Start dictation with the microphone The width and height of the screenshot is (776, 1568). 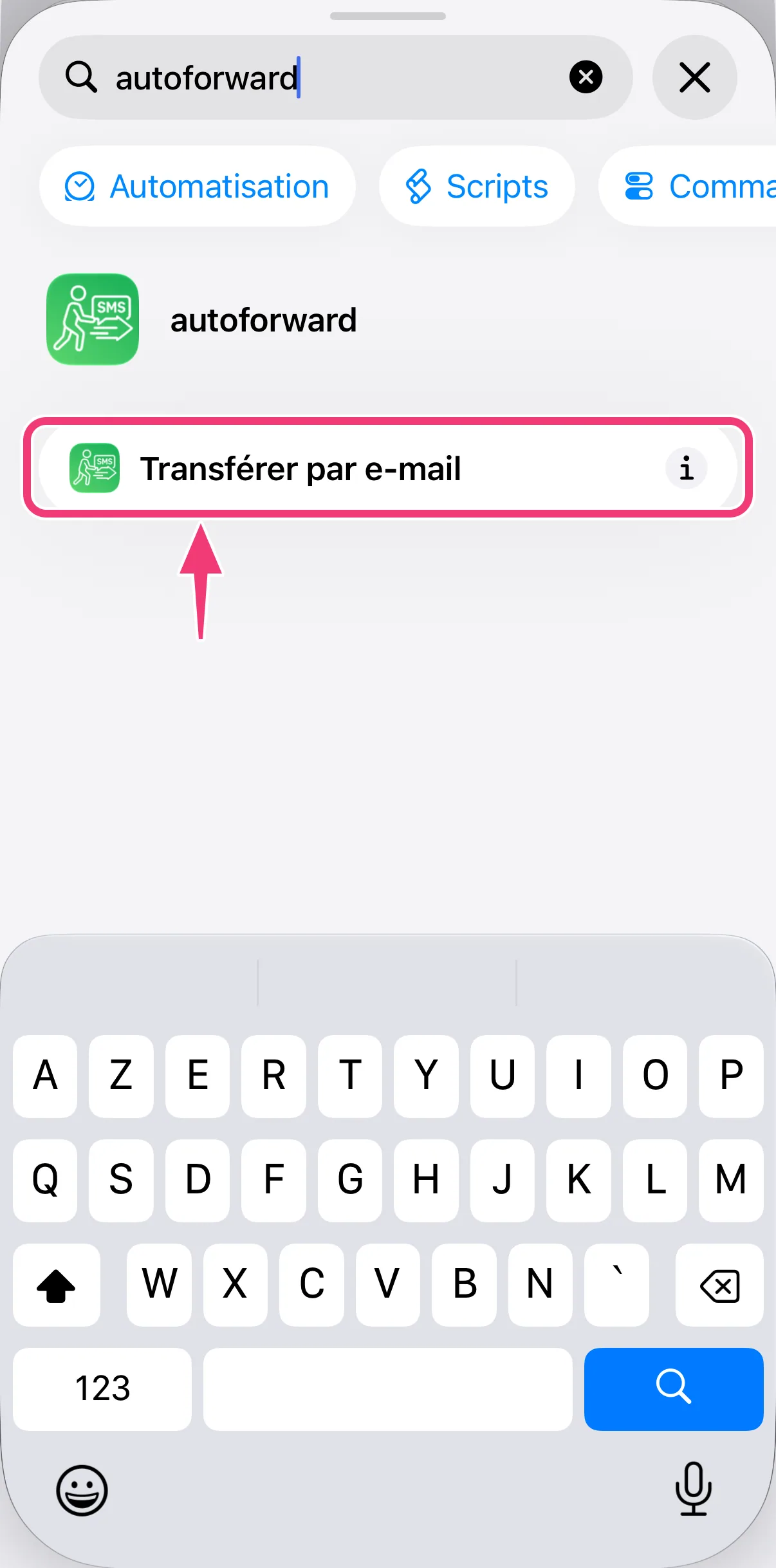(x=694, y=1489)
